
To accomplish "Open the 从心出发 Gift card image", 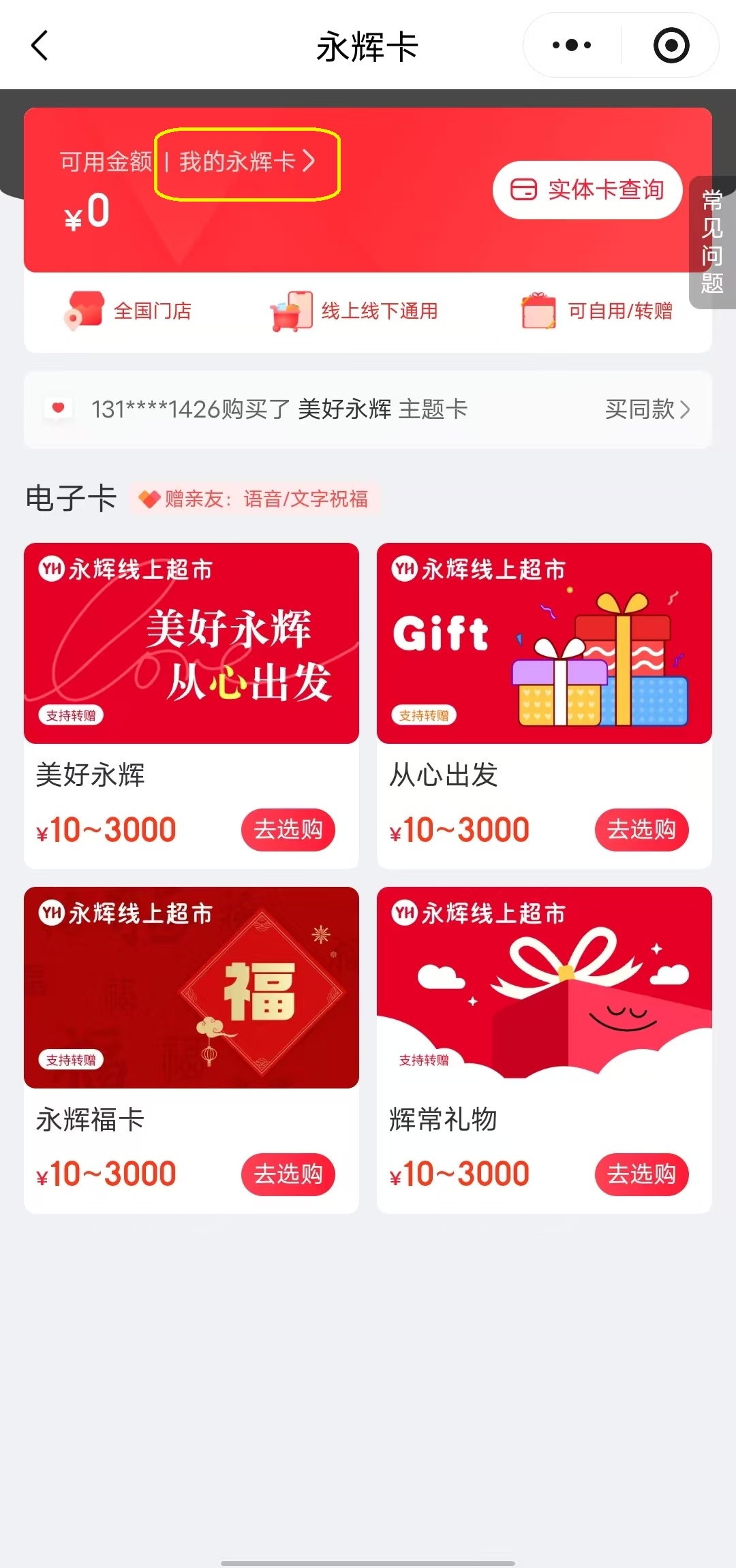I will pos(544,643).
